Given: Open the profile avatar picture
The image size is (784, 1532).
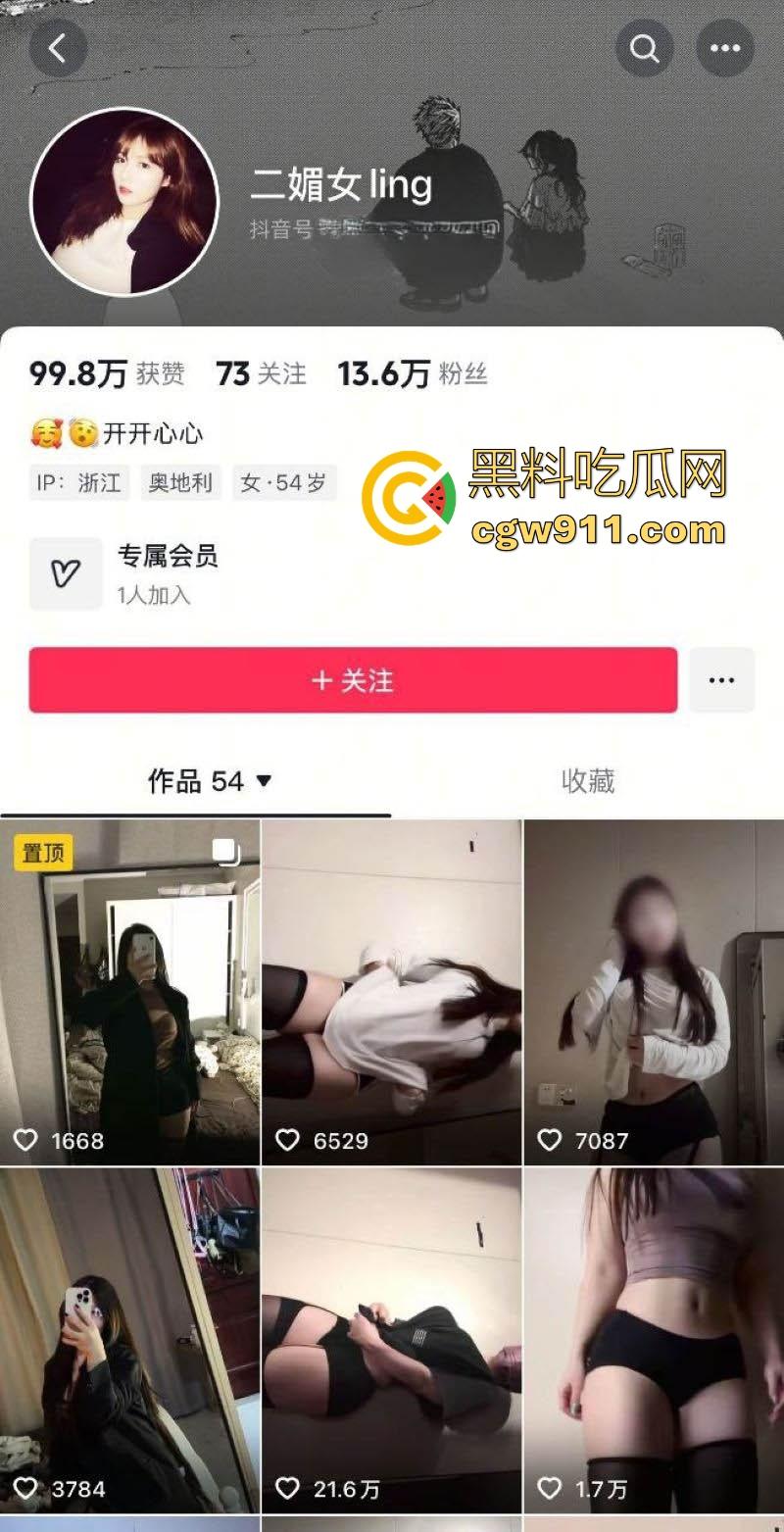Looking at the screenshot, I should tap(124, 201).
